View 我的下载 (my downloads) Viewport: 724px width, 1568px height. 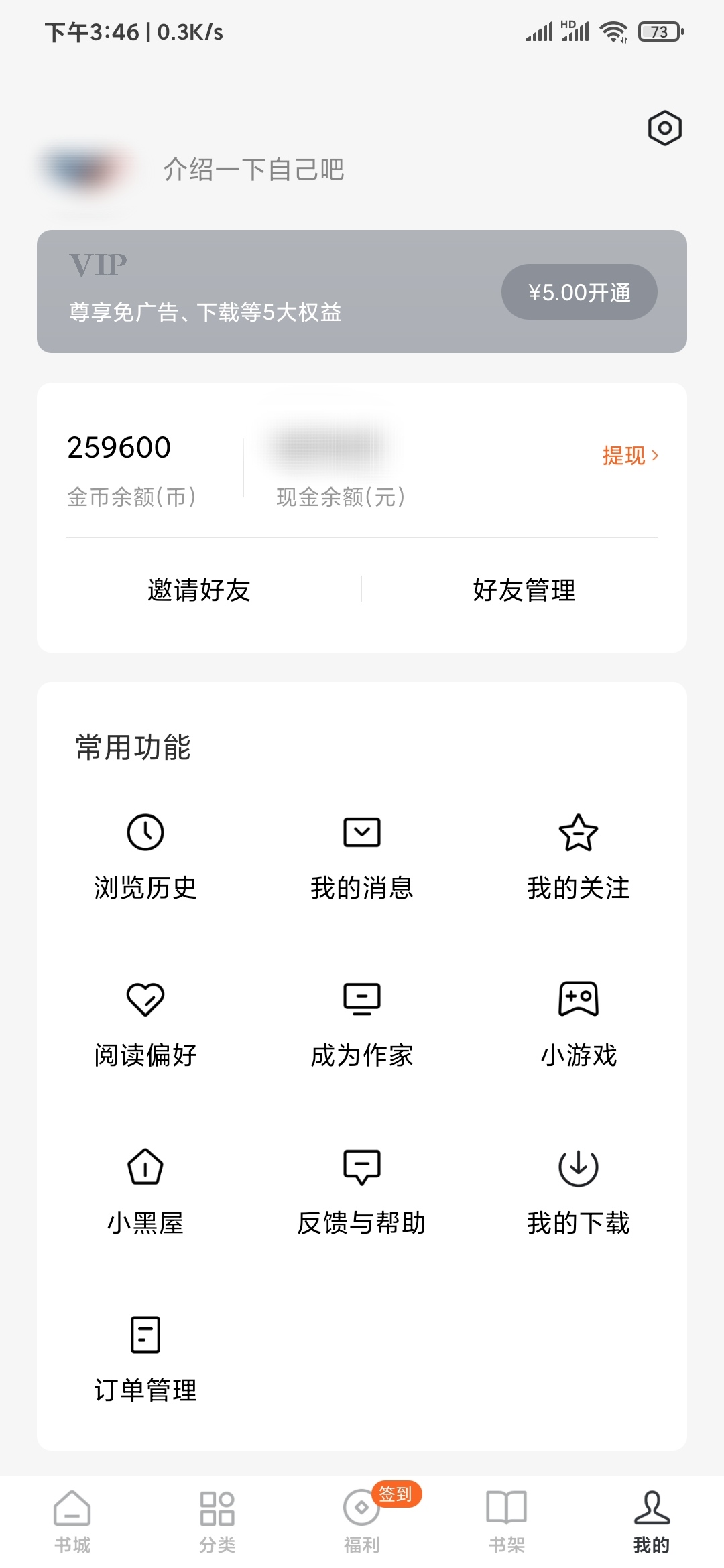(x=578, y=1193)
